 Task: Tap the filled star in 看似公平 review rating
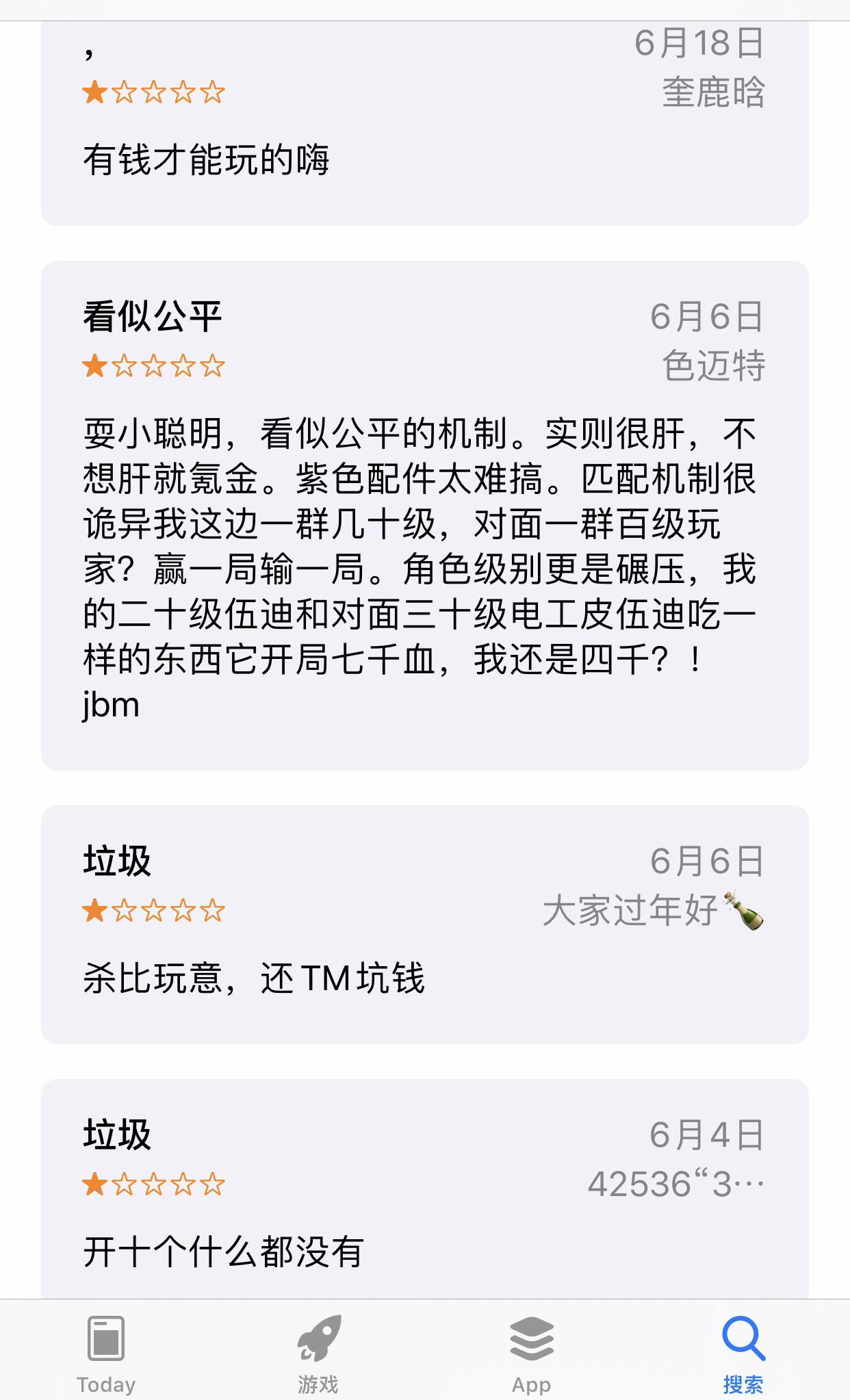pos(93,366)
